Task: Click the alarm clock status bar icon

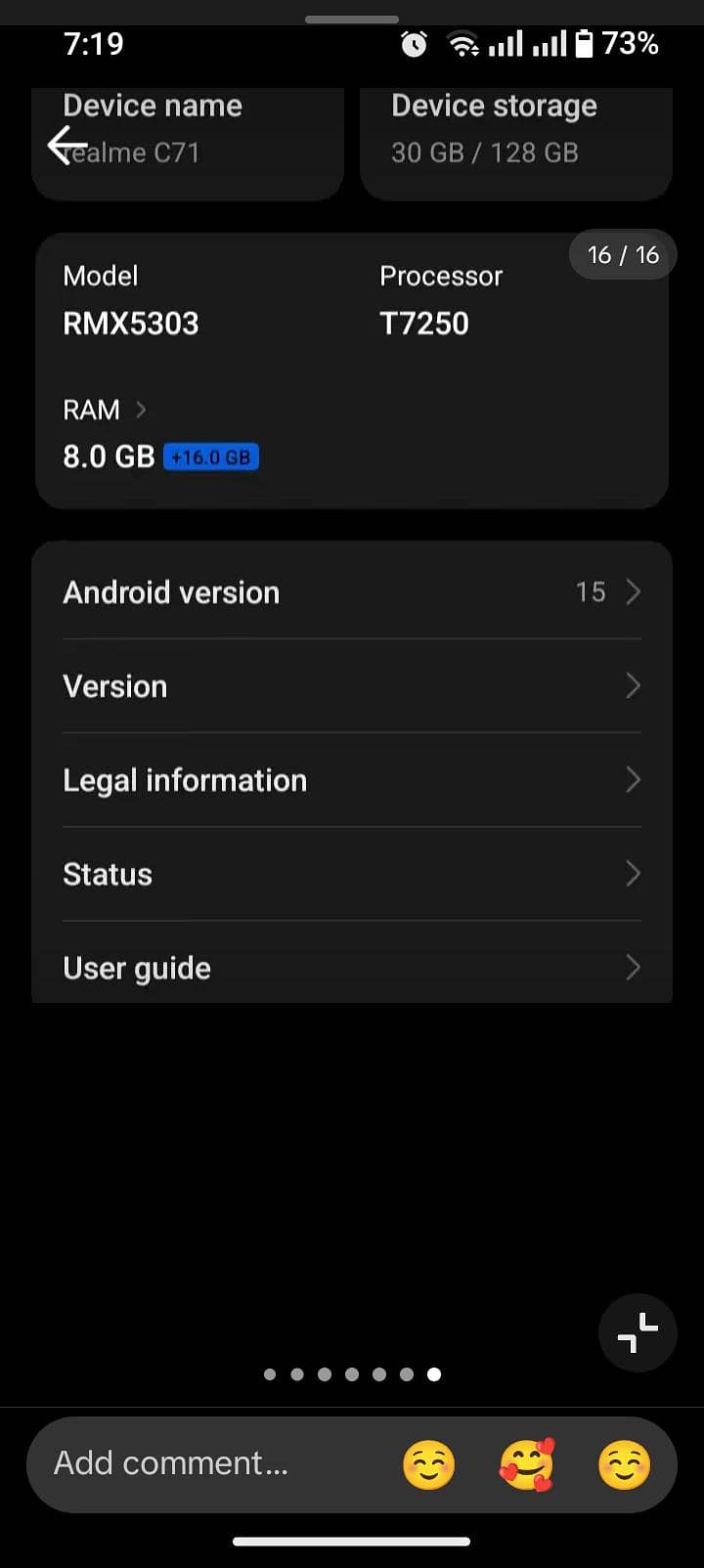Action: [x=413, y=44]
